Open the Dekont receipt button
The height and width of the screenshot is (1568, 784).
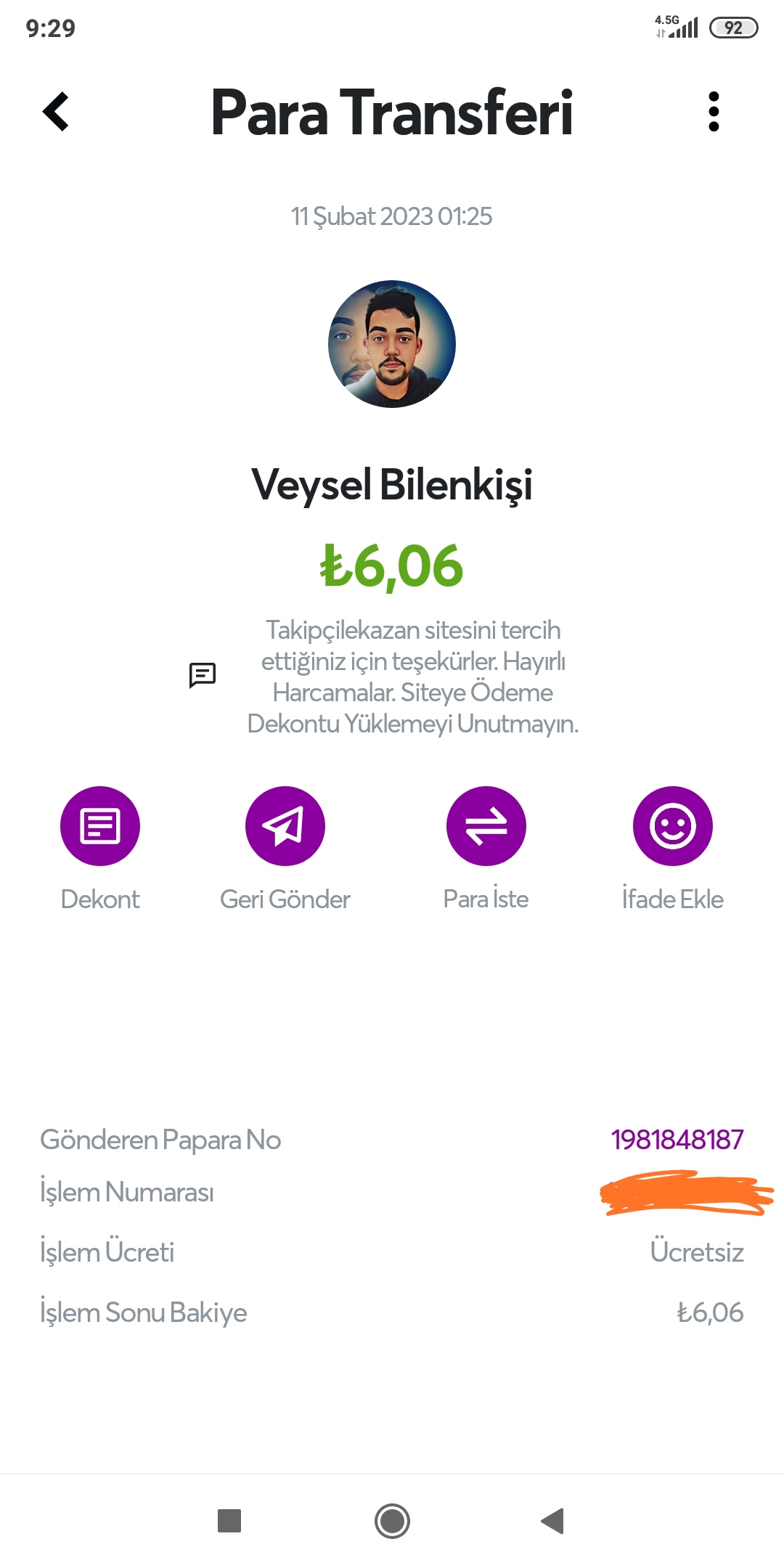(100, 826)
